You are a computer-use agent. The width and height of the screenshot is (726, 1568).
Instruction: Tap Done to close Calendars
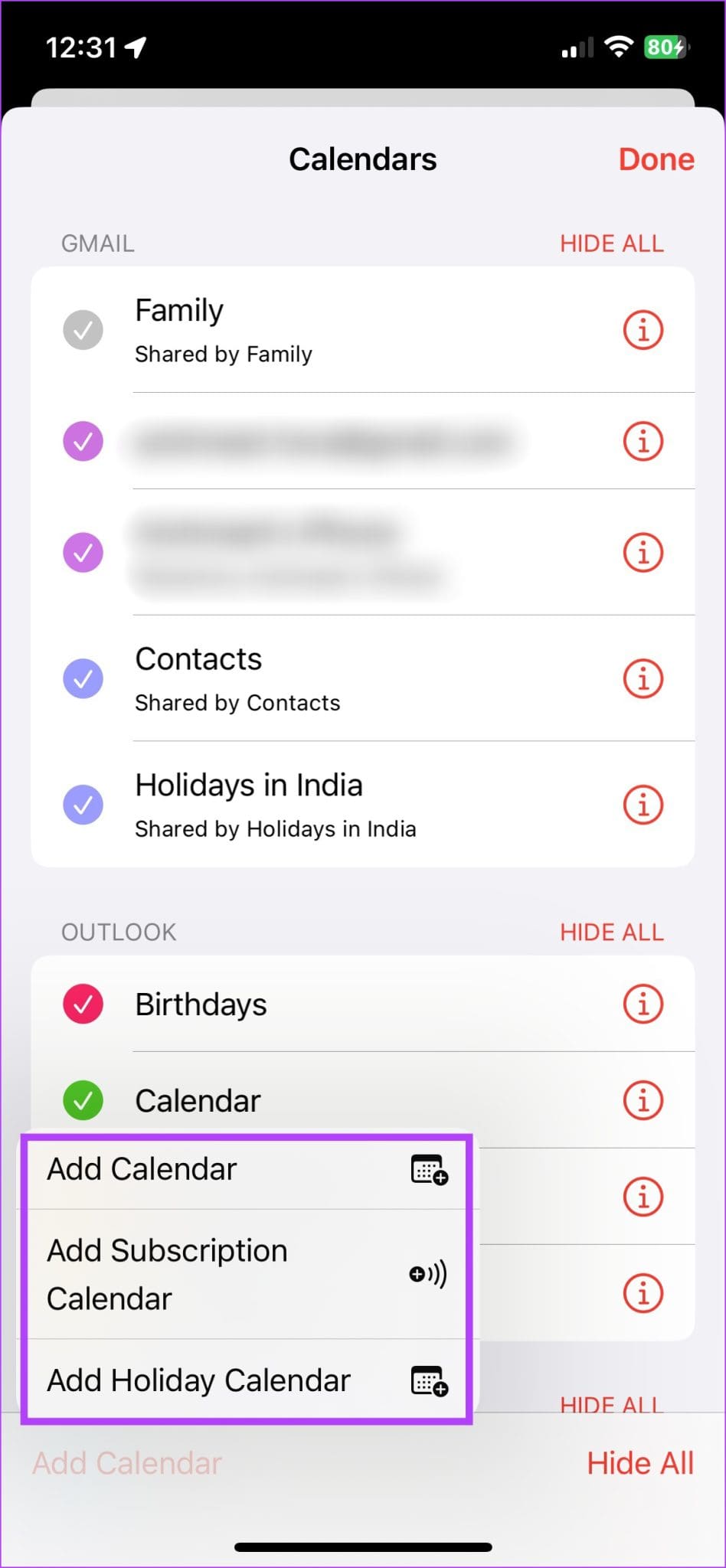[656, 159]
